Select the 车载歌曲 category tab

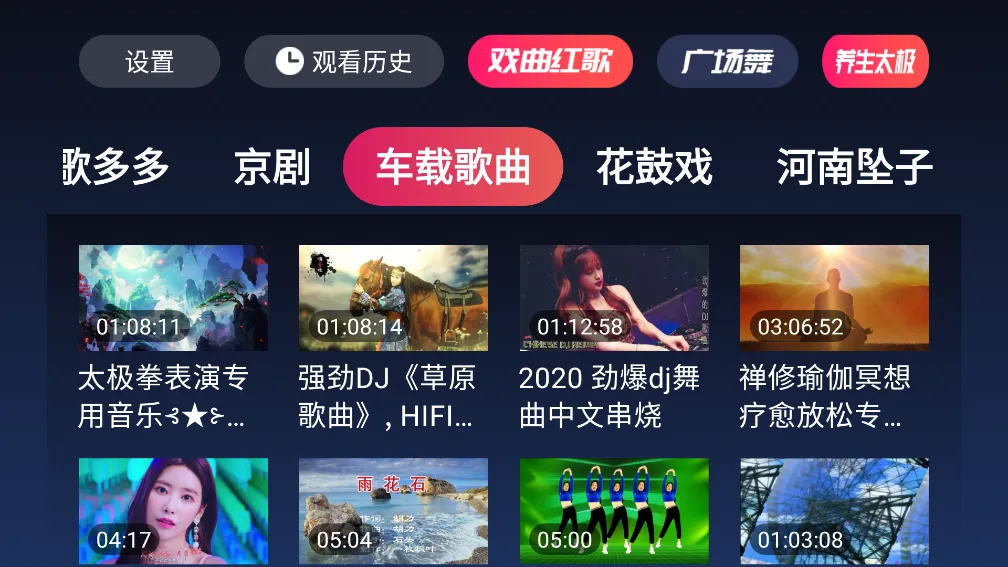coord(453,167)
